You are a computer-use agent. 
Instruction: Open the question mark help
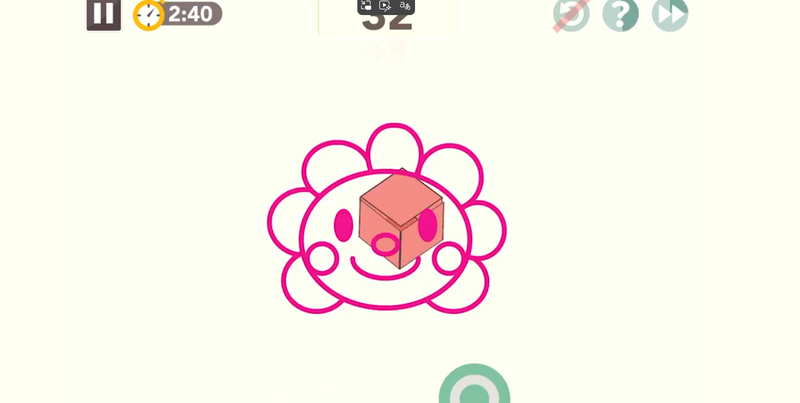[620, 14]
